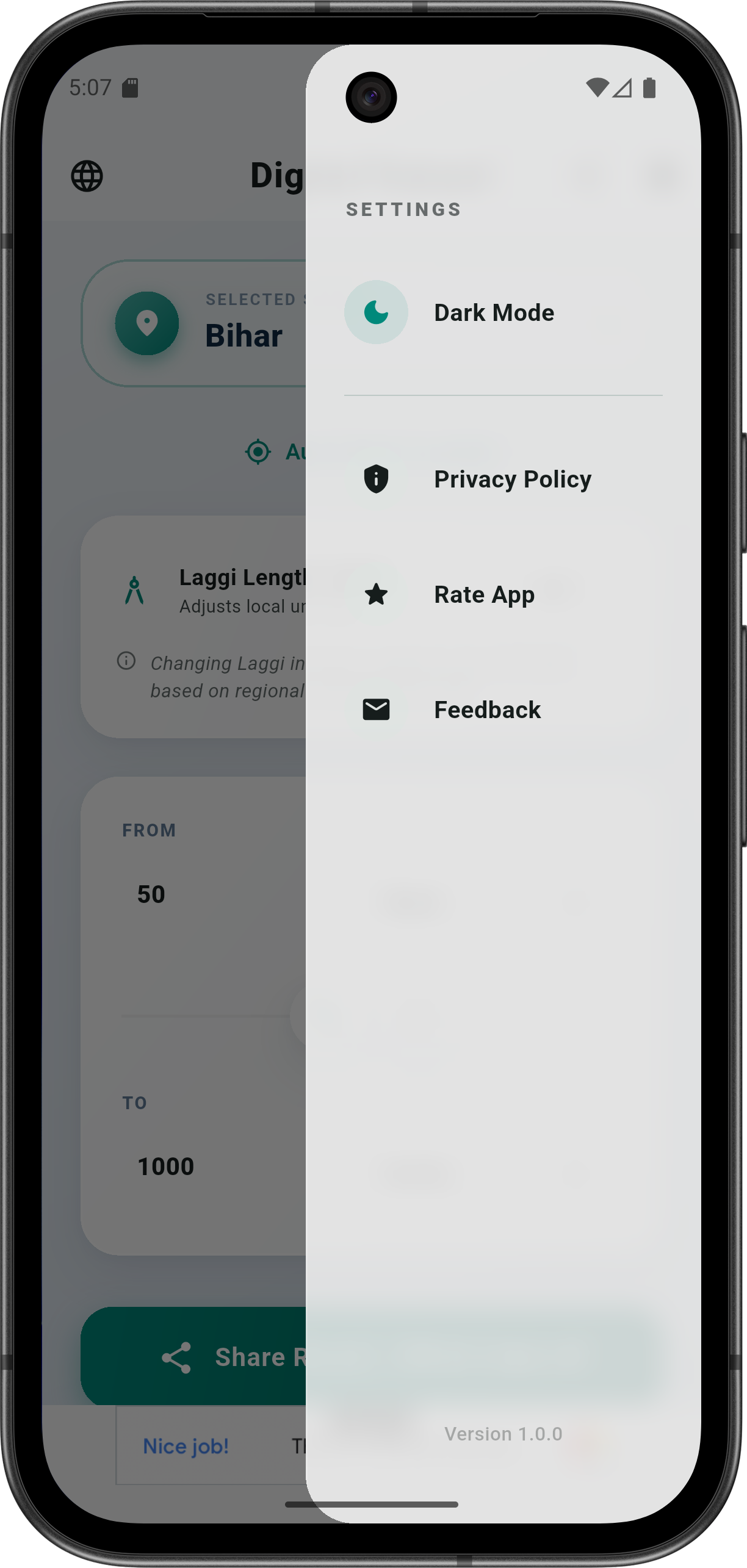Open the Privacy Policy

click(511, 480)
